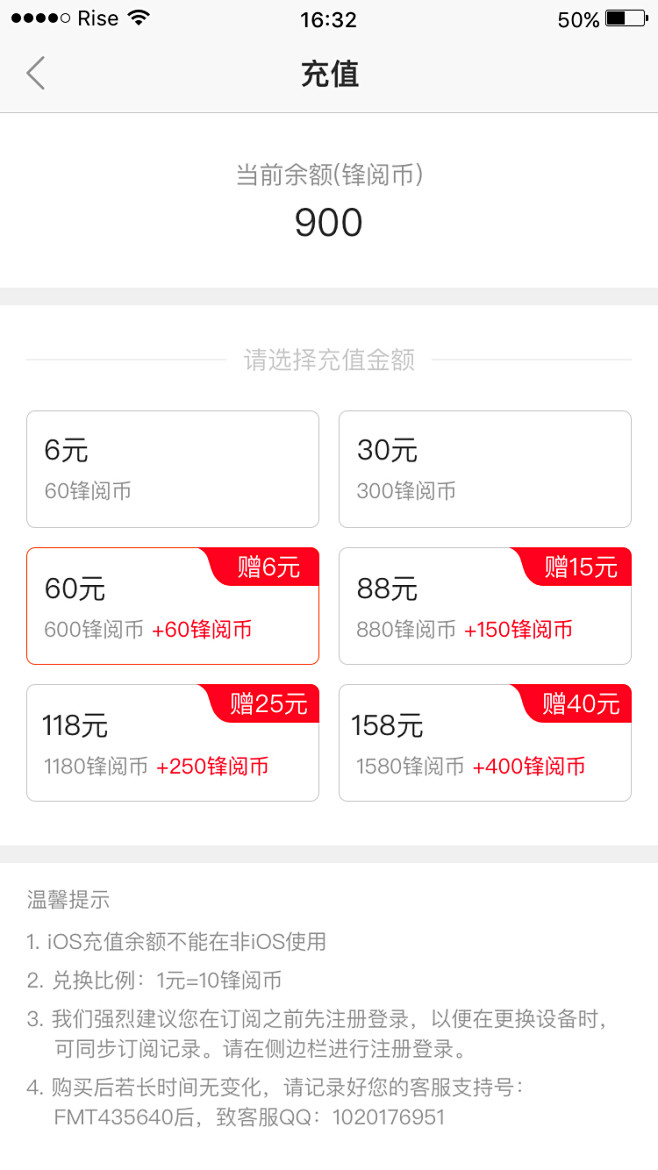Pick the 60元 option with 赠6元

172,606
